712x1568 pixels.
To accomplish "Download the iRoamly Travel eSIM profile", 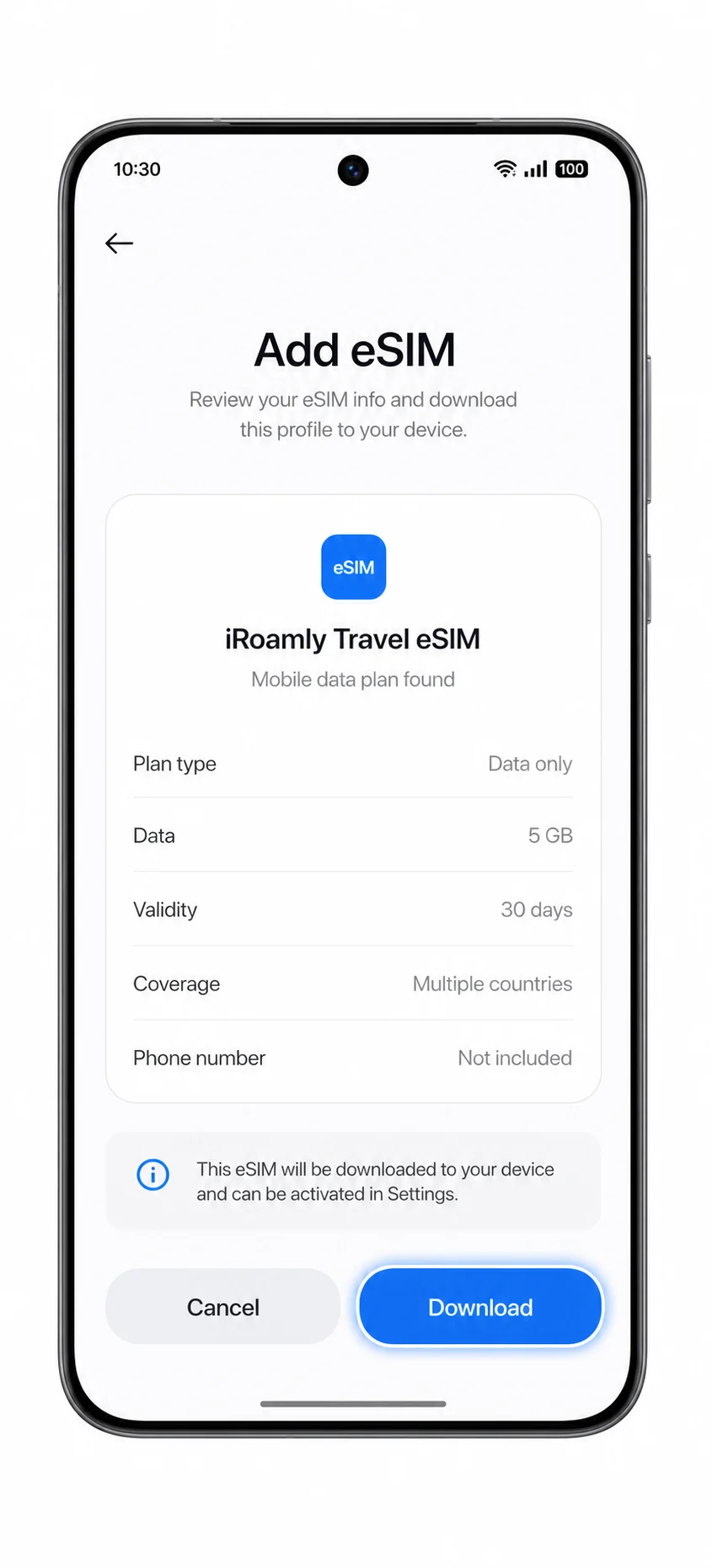I will click(x=480, y=1307).
